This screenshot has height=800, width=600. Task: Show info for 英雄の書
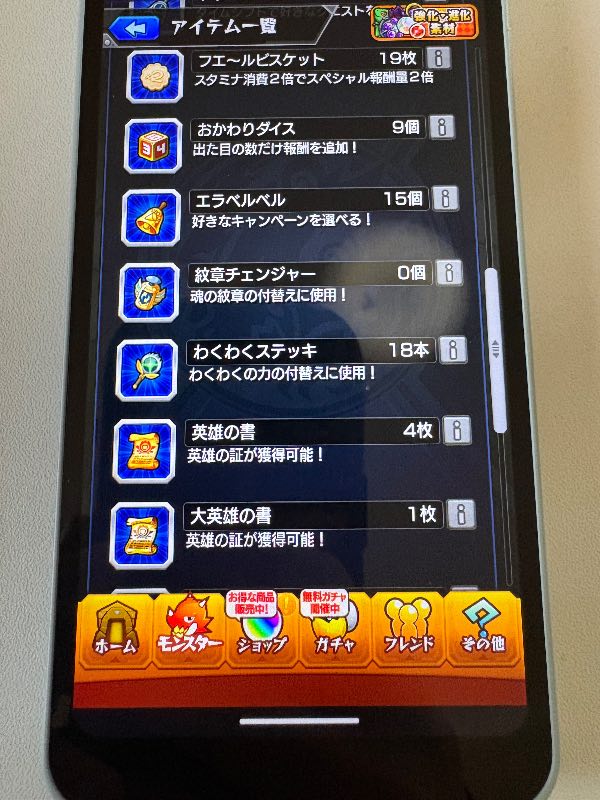(457, 430)
